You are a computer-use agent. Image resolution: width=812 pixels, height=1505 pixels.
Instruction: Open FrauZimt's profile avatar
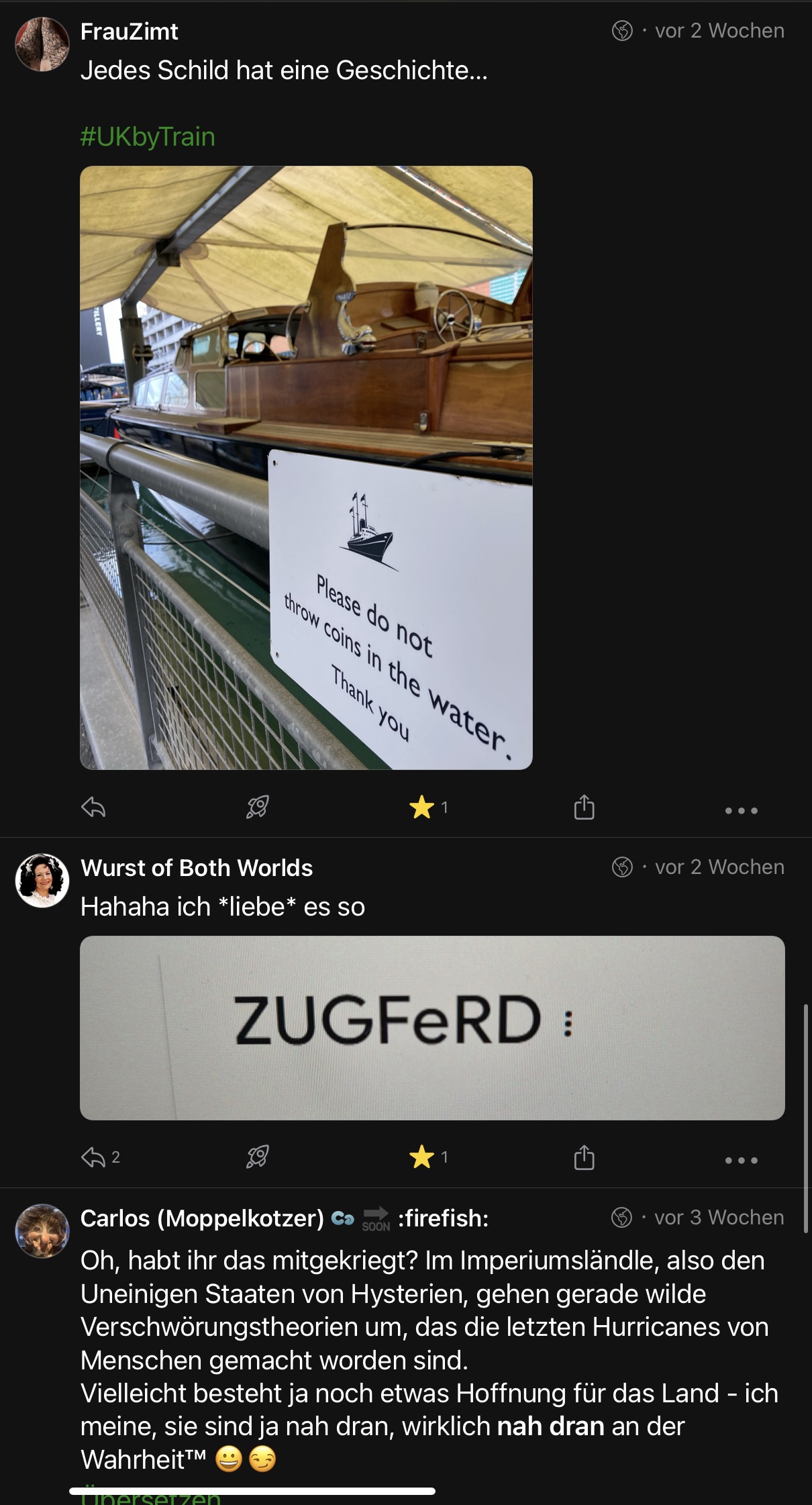click(x=42, y=44)
